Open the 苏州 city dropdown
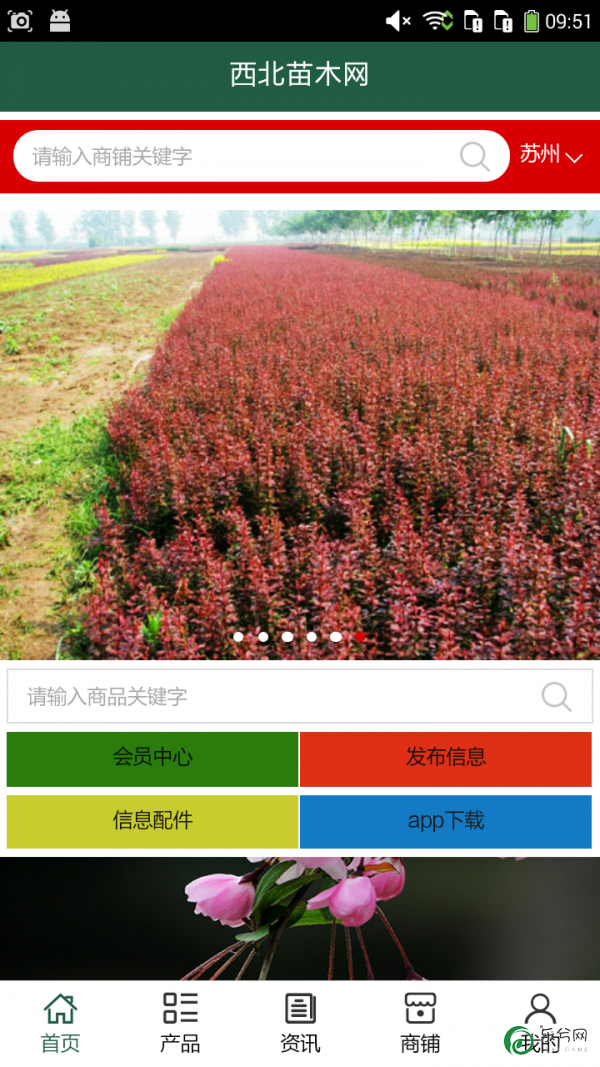Viewport: 600px width, 1067px height. (551, 155)
